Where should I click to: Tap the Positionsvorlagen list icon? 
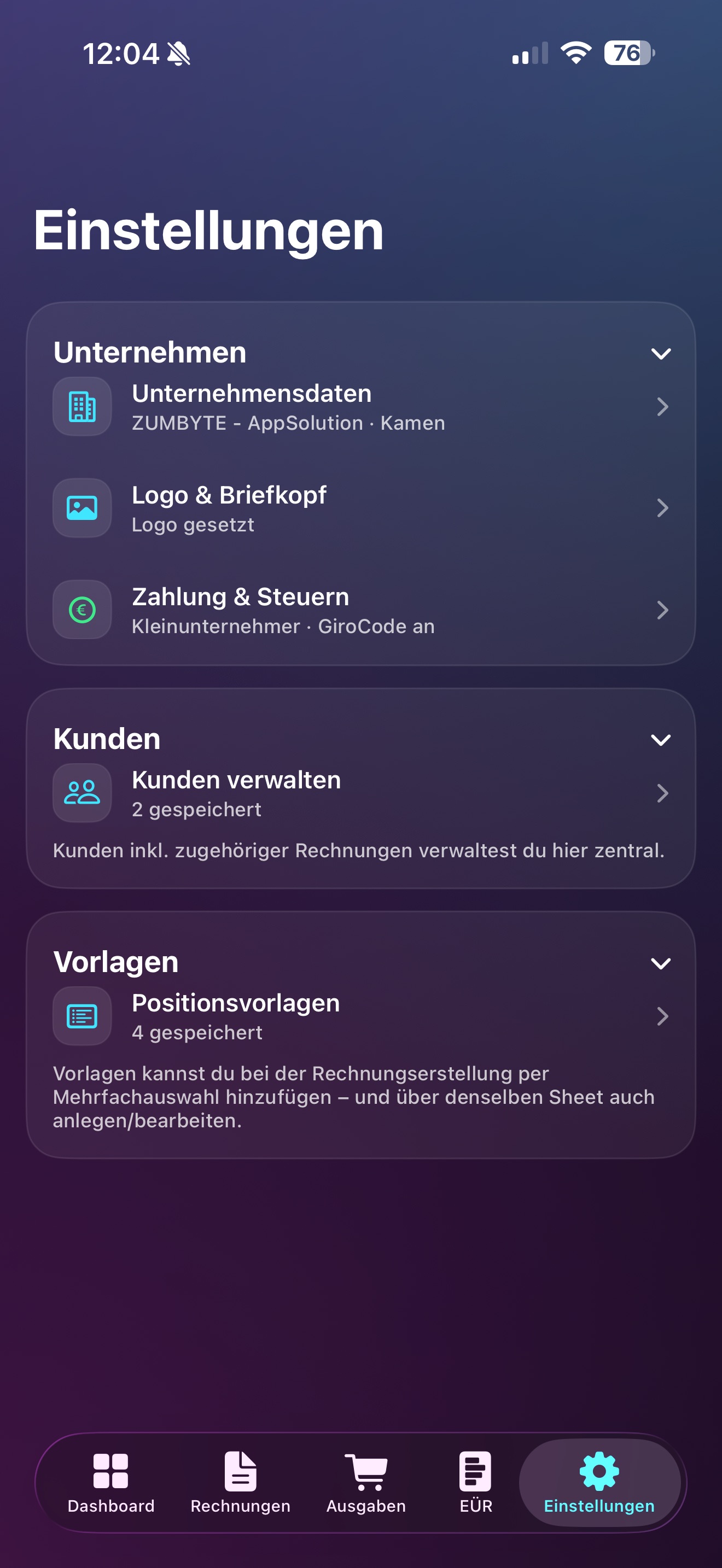coord(81,1015)
